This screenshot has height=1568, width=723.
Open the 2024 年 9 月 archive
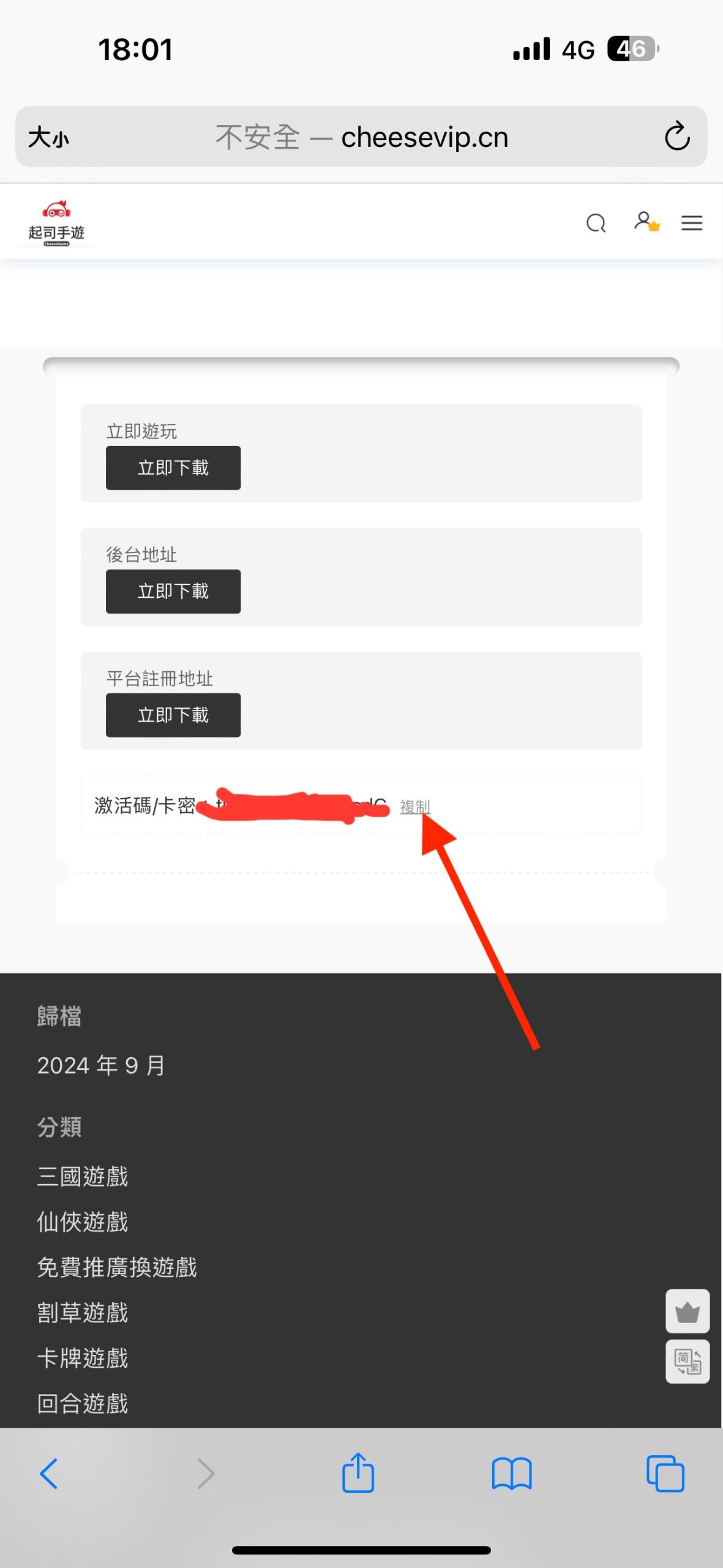[101, 1066]
